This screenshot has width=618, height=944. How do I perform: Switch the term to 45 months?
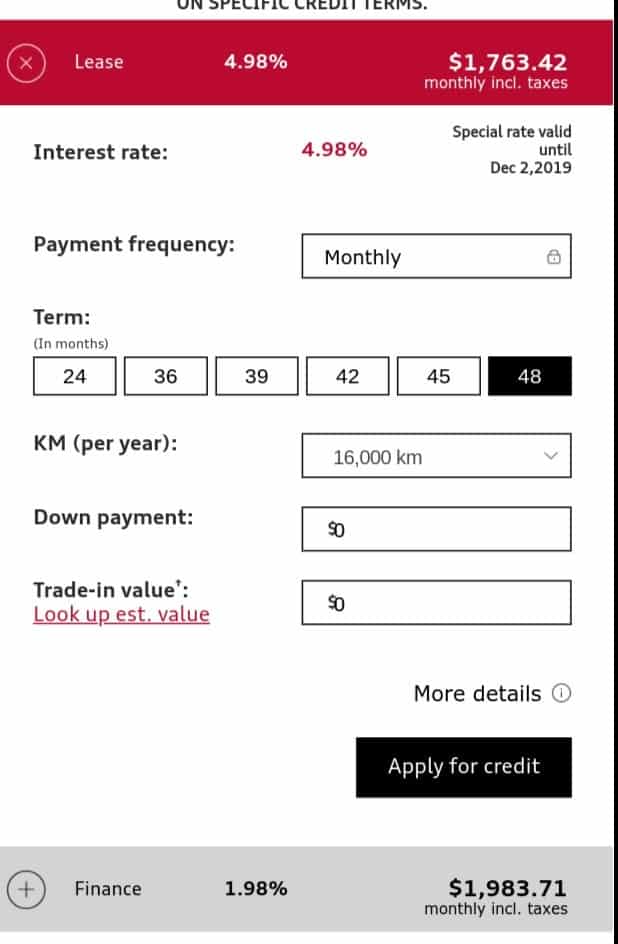click(x=438, y=376)
